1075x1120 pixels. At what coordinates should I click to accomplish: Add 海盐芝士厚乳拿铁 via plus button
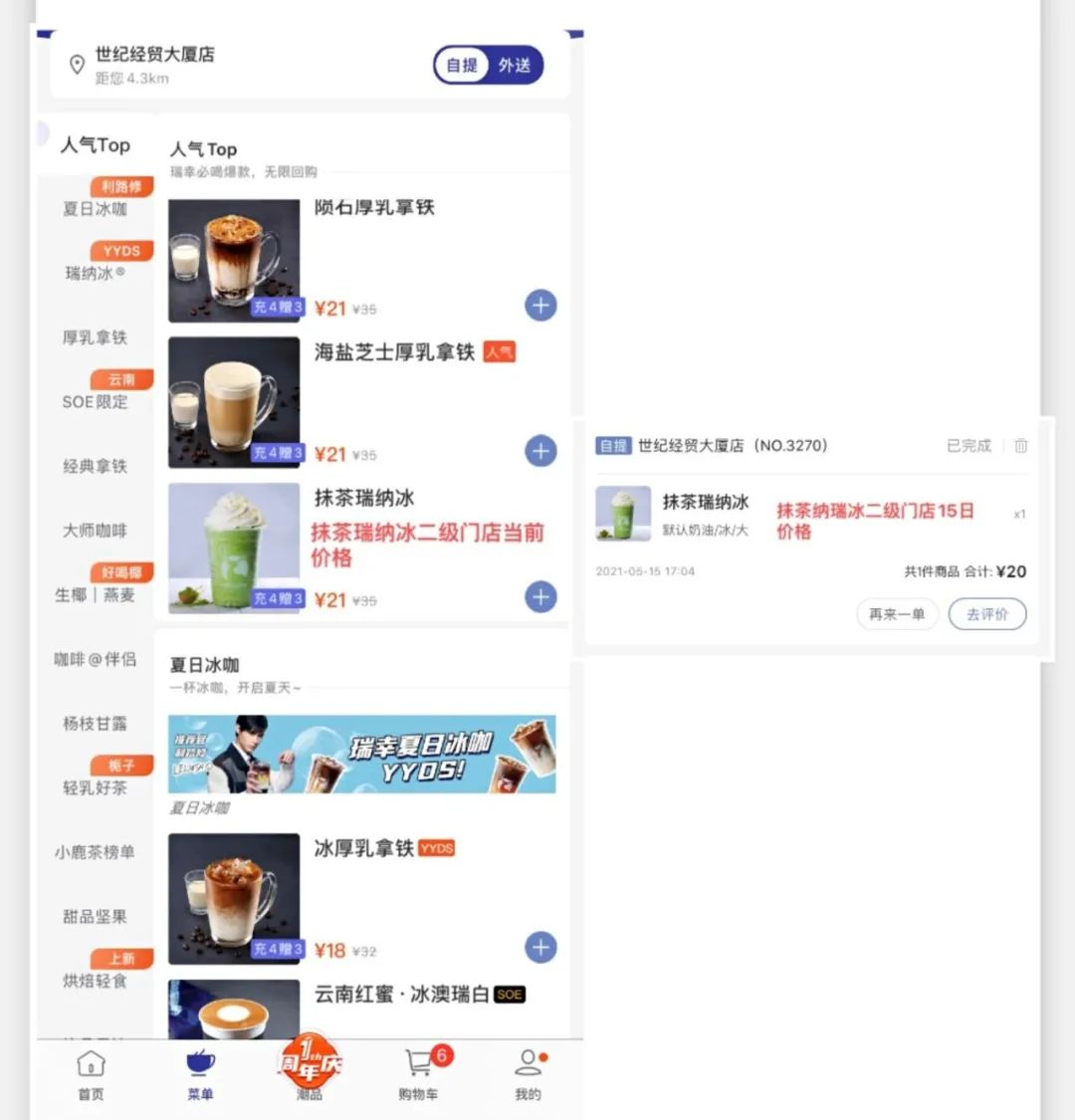click(540, 451)
